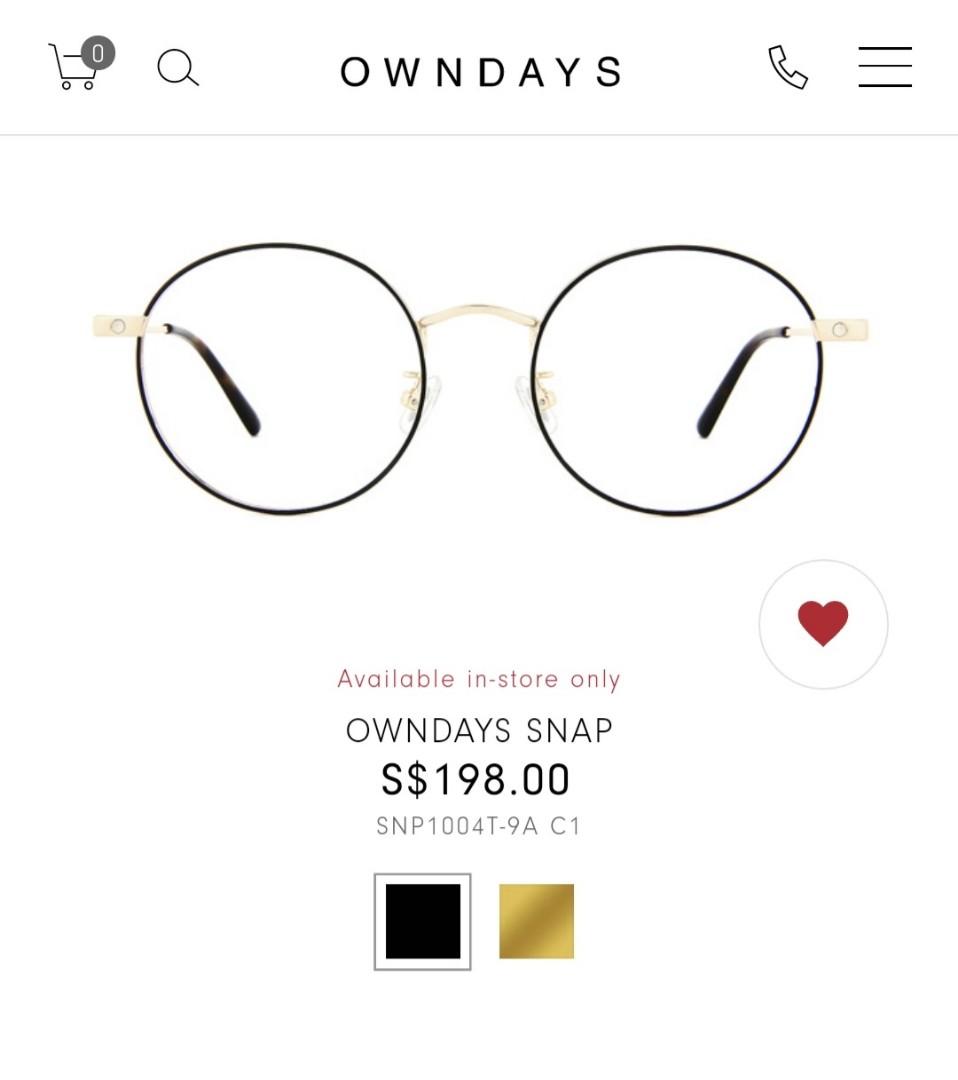Click the Available in-store only notice
Image resolution: width=958 pixels, height=1080 pixels.
pyautogui.click(x=478, y=679)
